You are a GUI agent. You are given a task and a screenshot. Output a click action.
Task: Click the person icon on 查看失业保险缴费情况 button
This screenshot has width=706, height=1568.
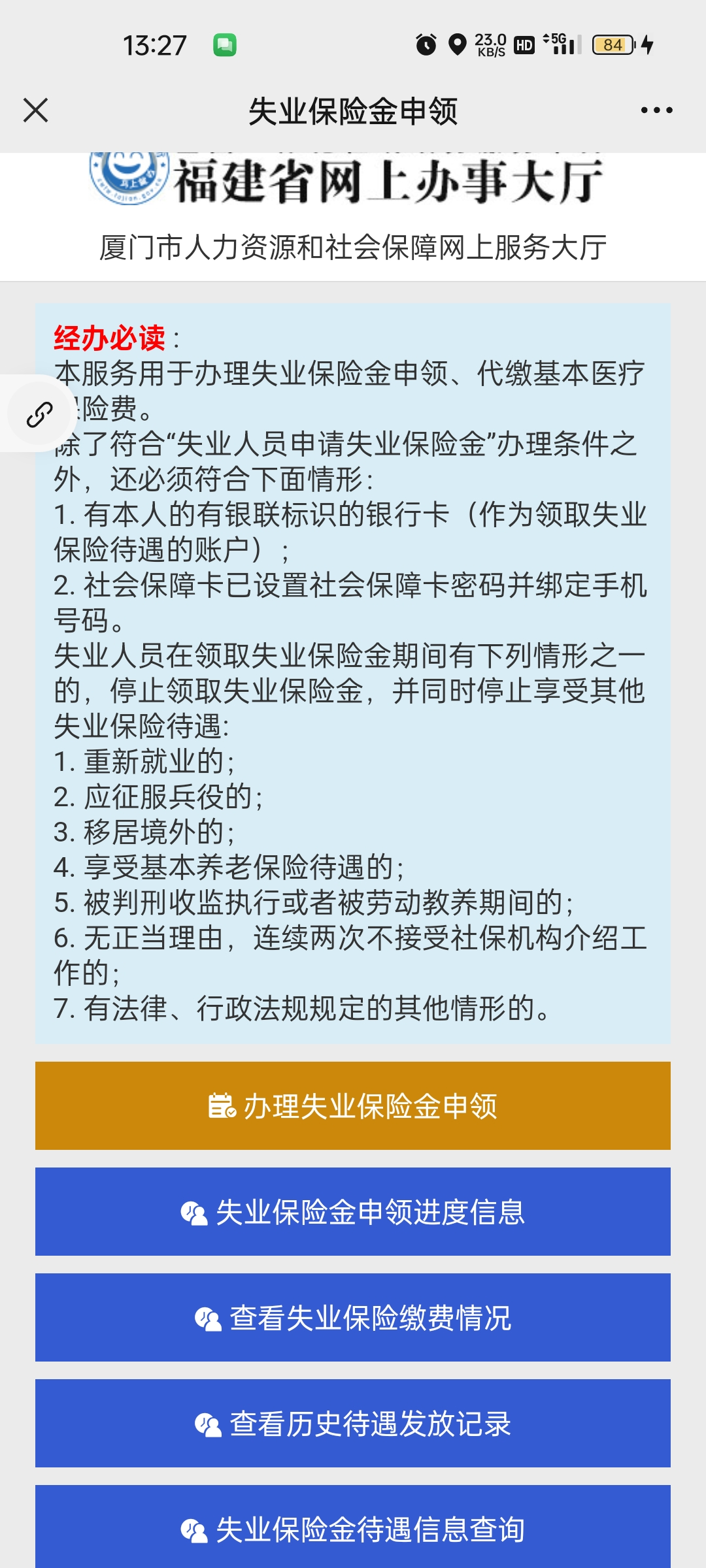(x=208, y=1317)
